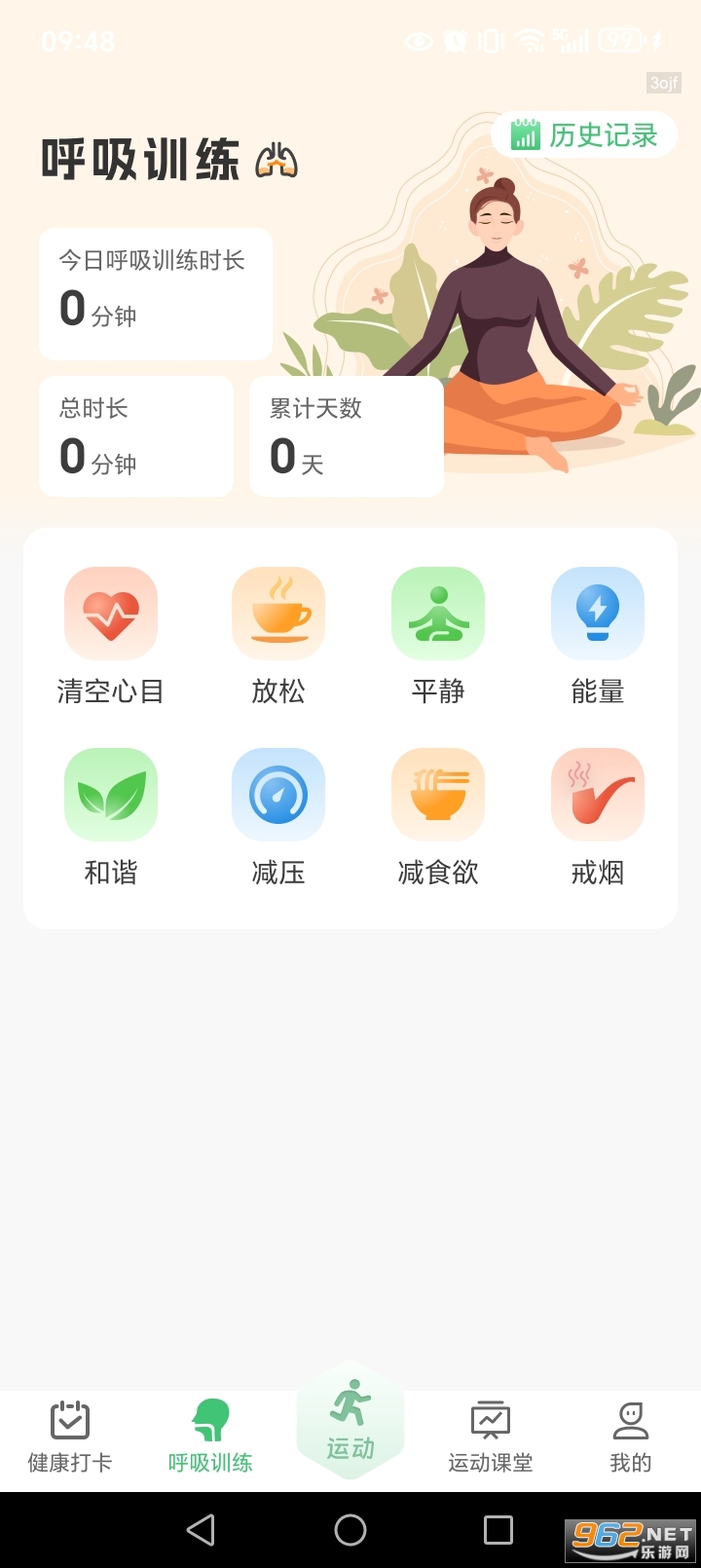
Task: Tap the 累计天数 cumulative days card
Action: coord(347,435)
